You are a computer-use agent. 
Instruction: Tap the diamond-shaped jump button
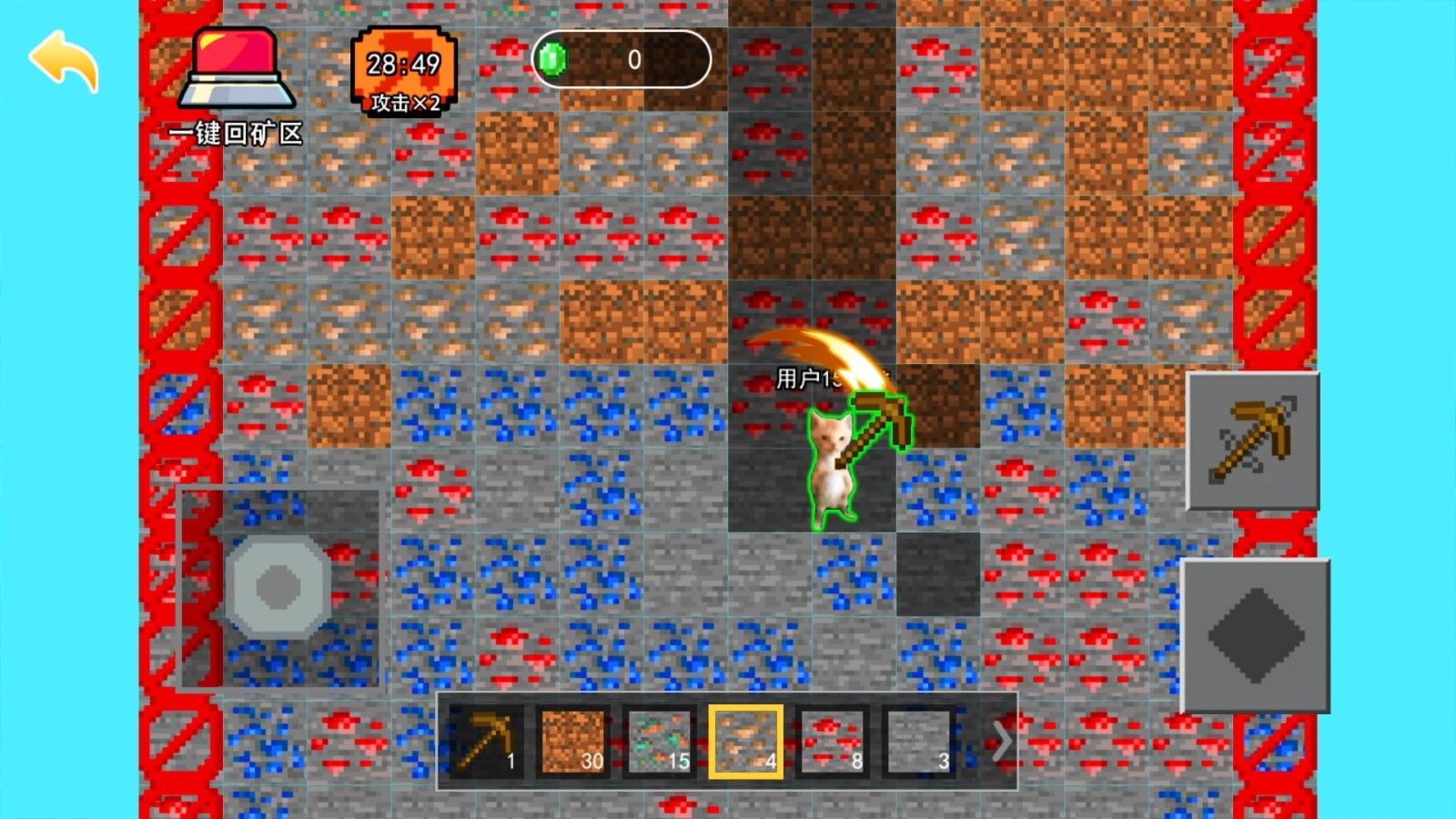1256,636
